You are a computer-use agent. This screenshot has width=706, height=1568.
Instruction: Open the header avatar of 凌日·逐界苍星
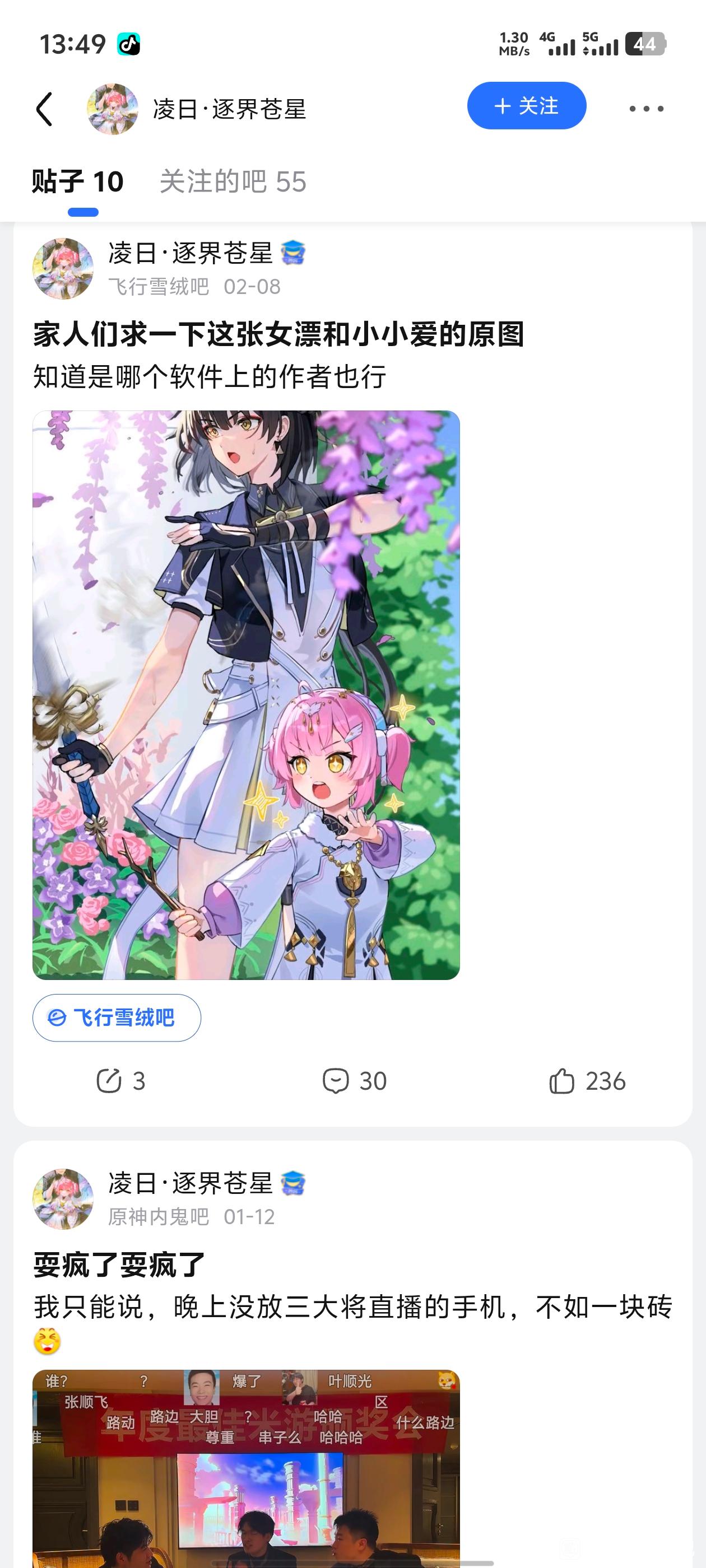pyautogui.click(x=112, y=109)
